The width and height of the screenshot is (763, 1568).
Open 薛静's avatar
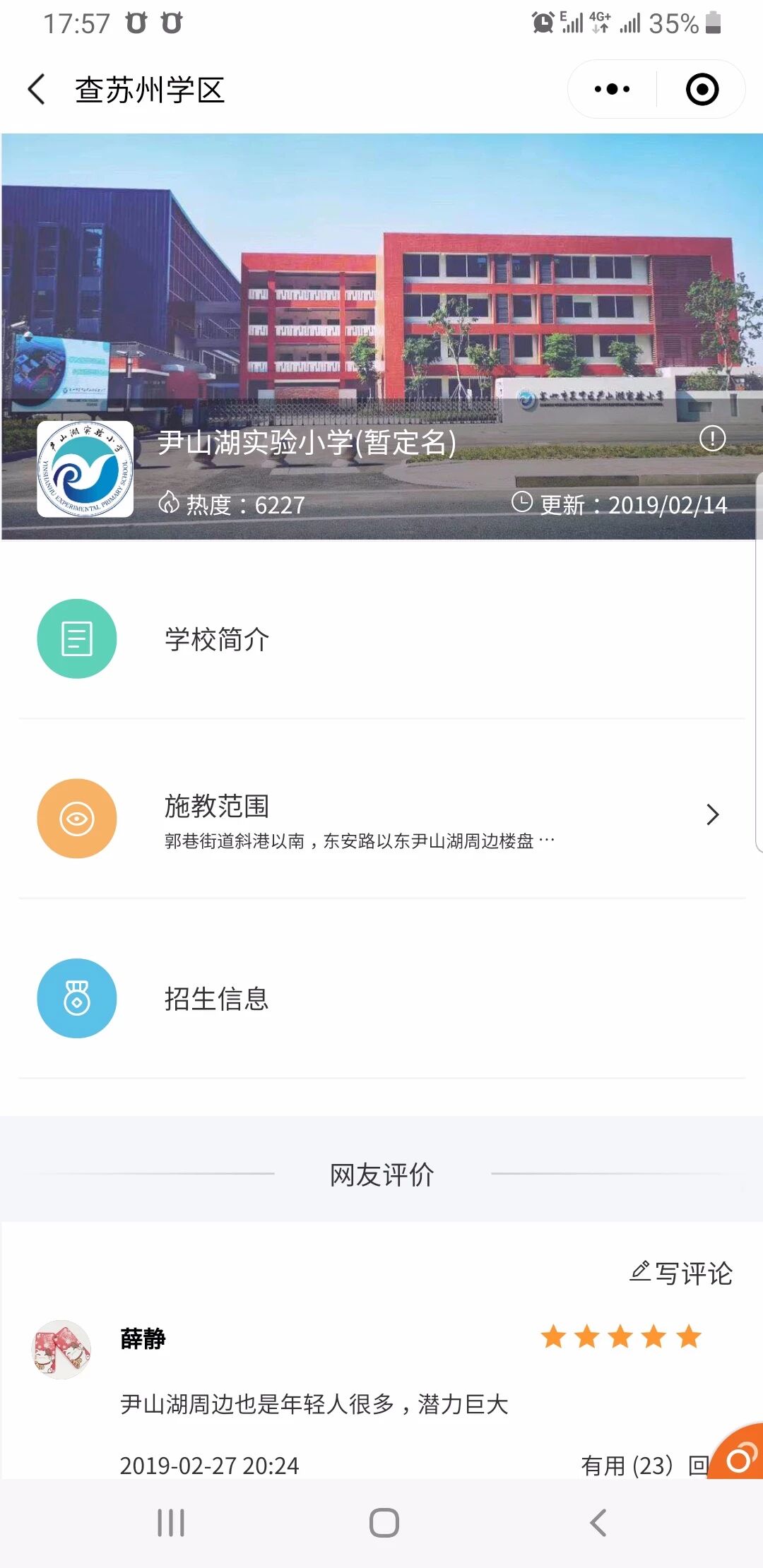point(62,1349)
